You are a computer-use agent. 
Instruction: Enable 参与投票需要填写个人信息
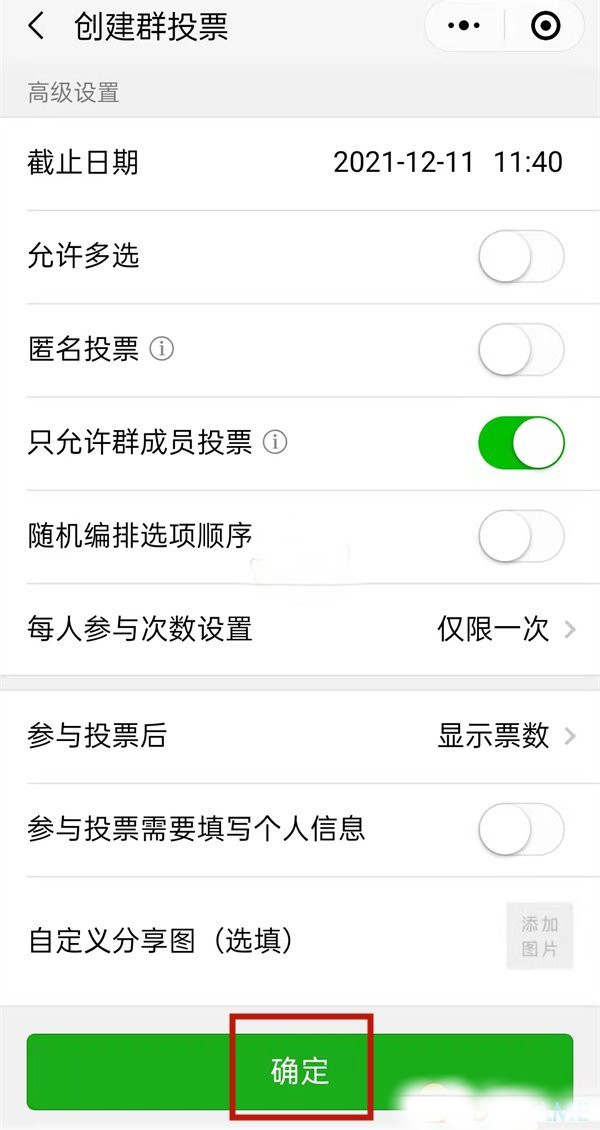click(521, 829)
